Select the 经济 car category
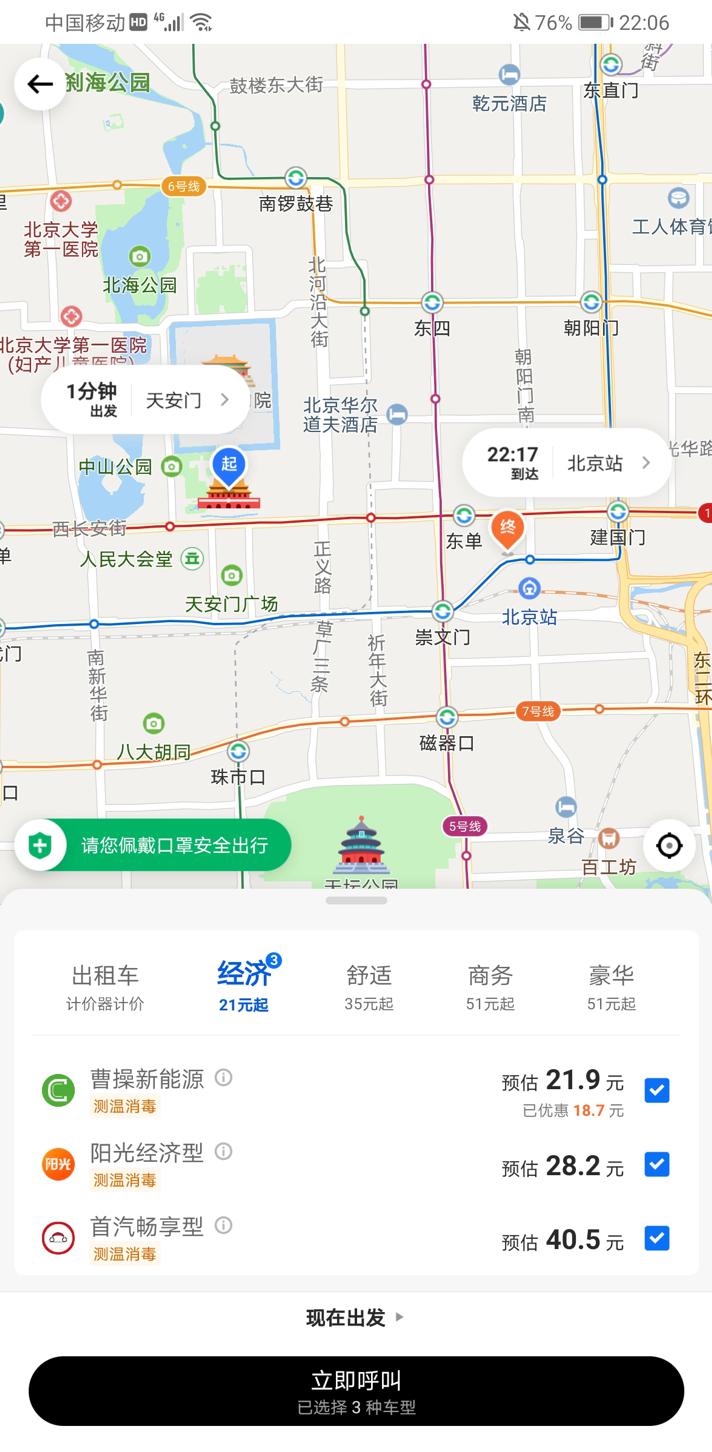Screen dimensions: 712x1452 [244, 986]
